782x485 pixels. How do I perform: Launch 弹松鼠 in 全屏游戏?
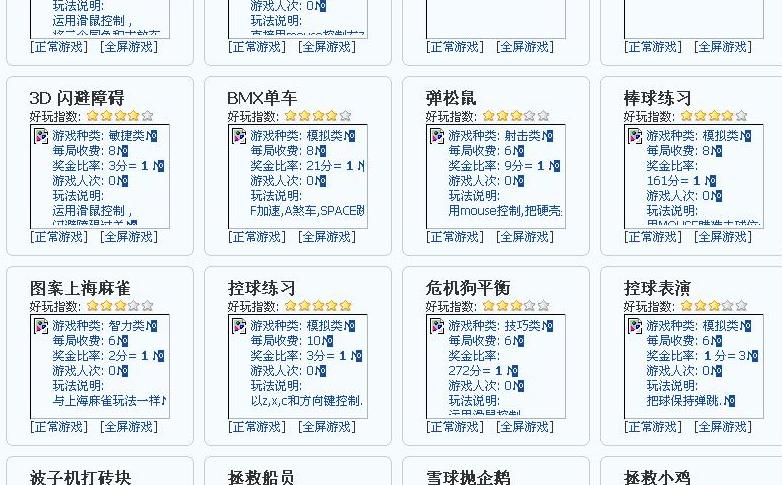[525, 237]
